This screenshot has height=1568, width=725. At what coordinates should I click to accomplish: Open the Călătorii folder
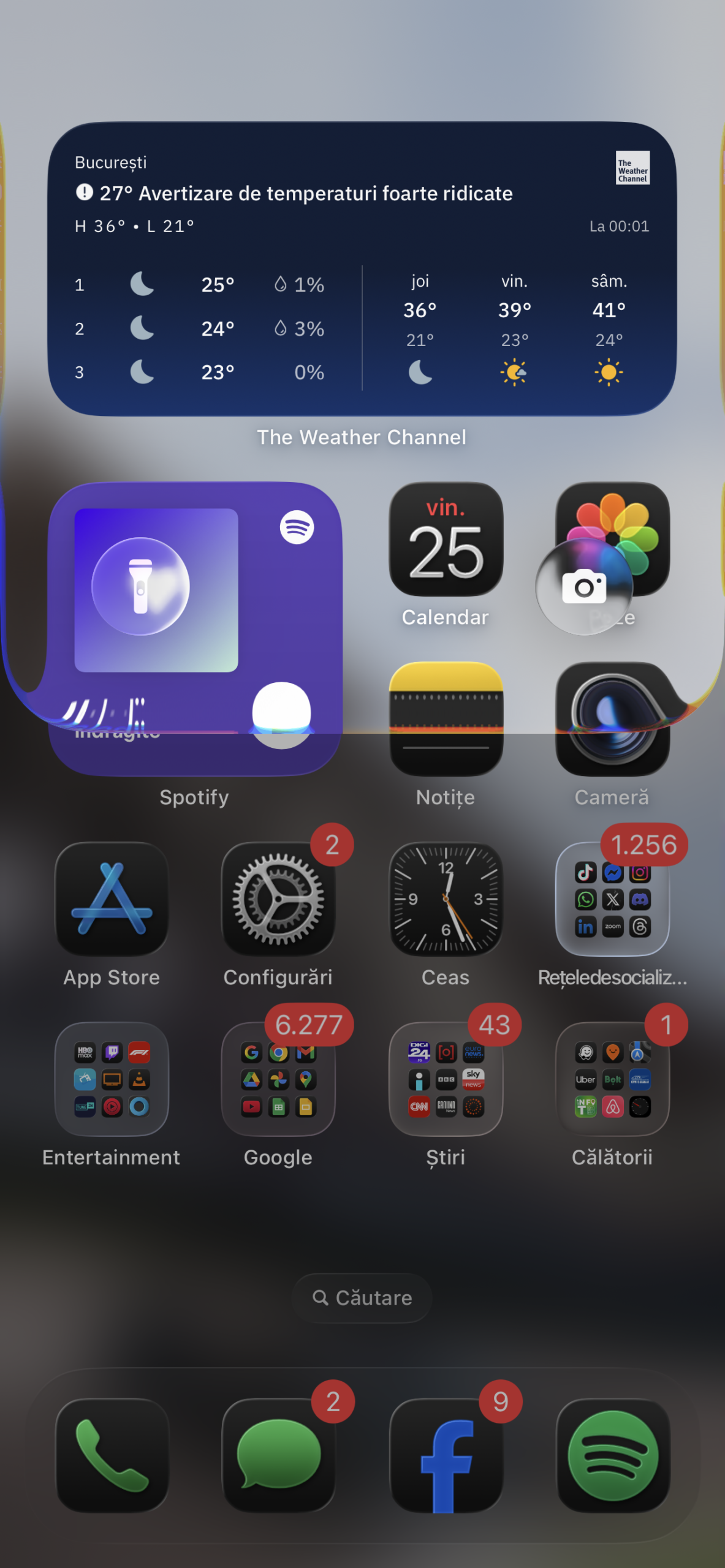[612, 1079]
